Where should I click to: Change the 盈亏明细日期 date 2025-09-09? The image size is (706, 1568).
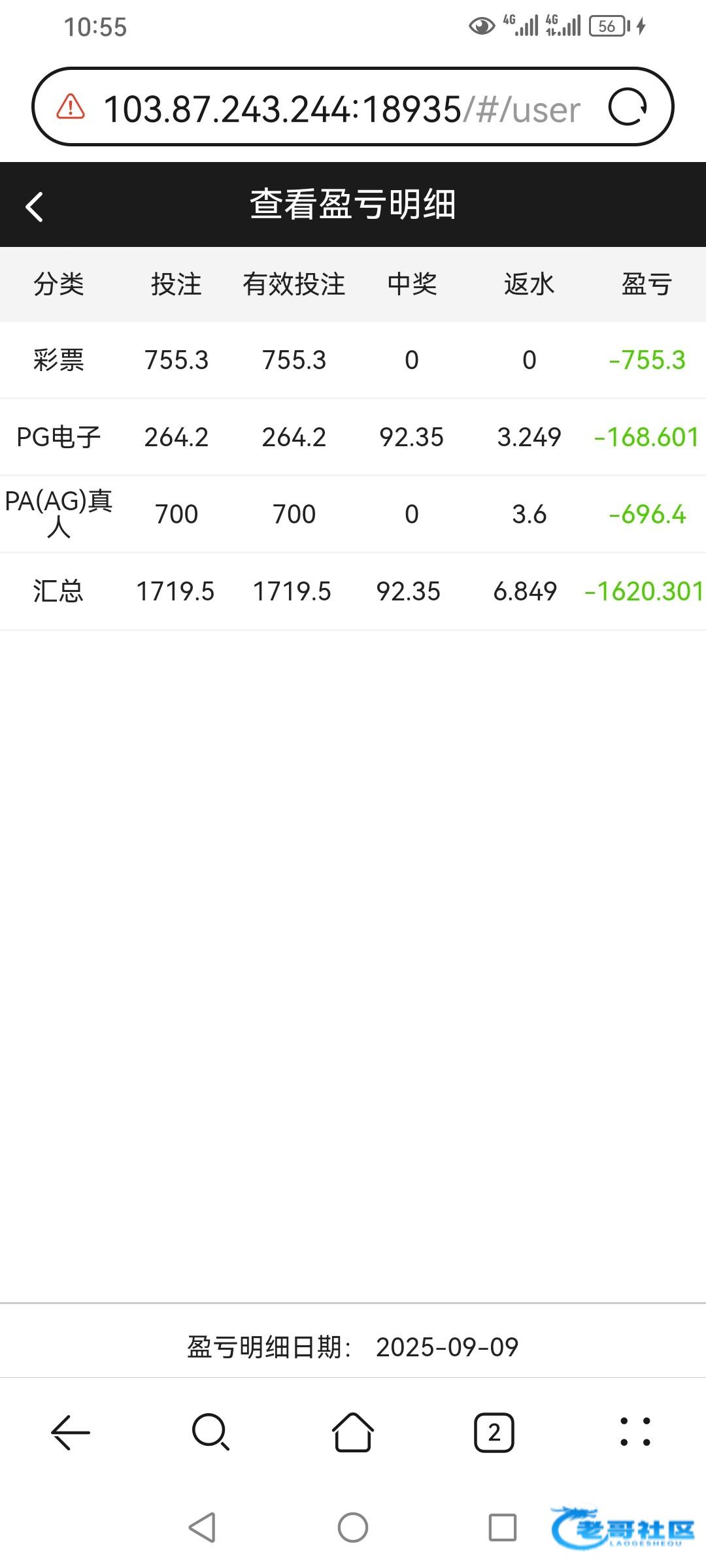pos(447,1347)
